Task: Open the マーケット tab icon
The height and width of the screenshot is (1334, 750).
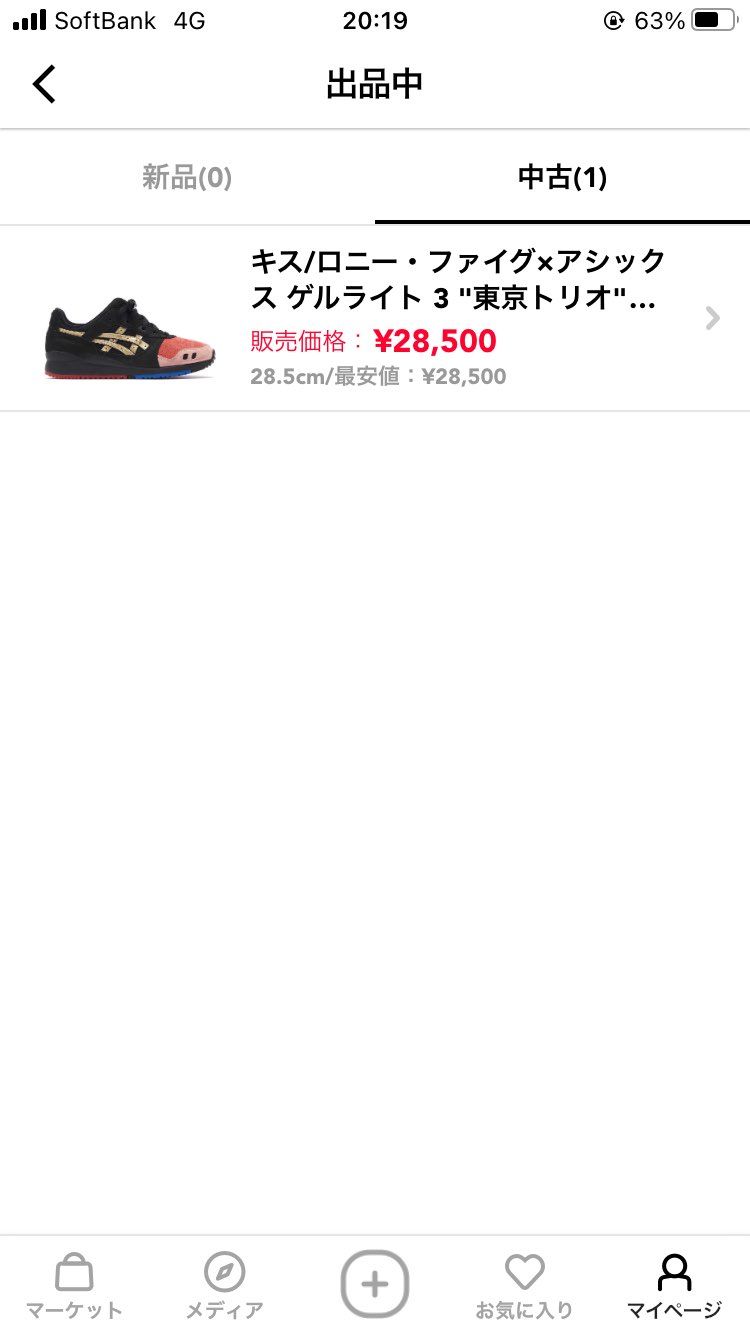Action: [75, 1283]
